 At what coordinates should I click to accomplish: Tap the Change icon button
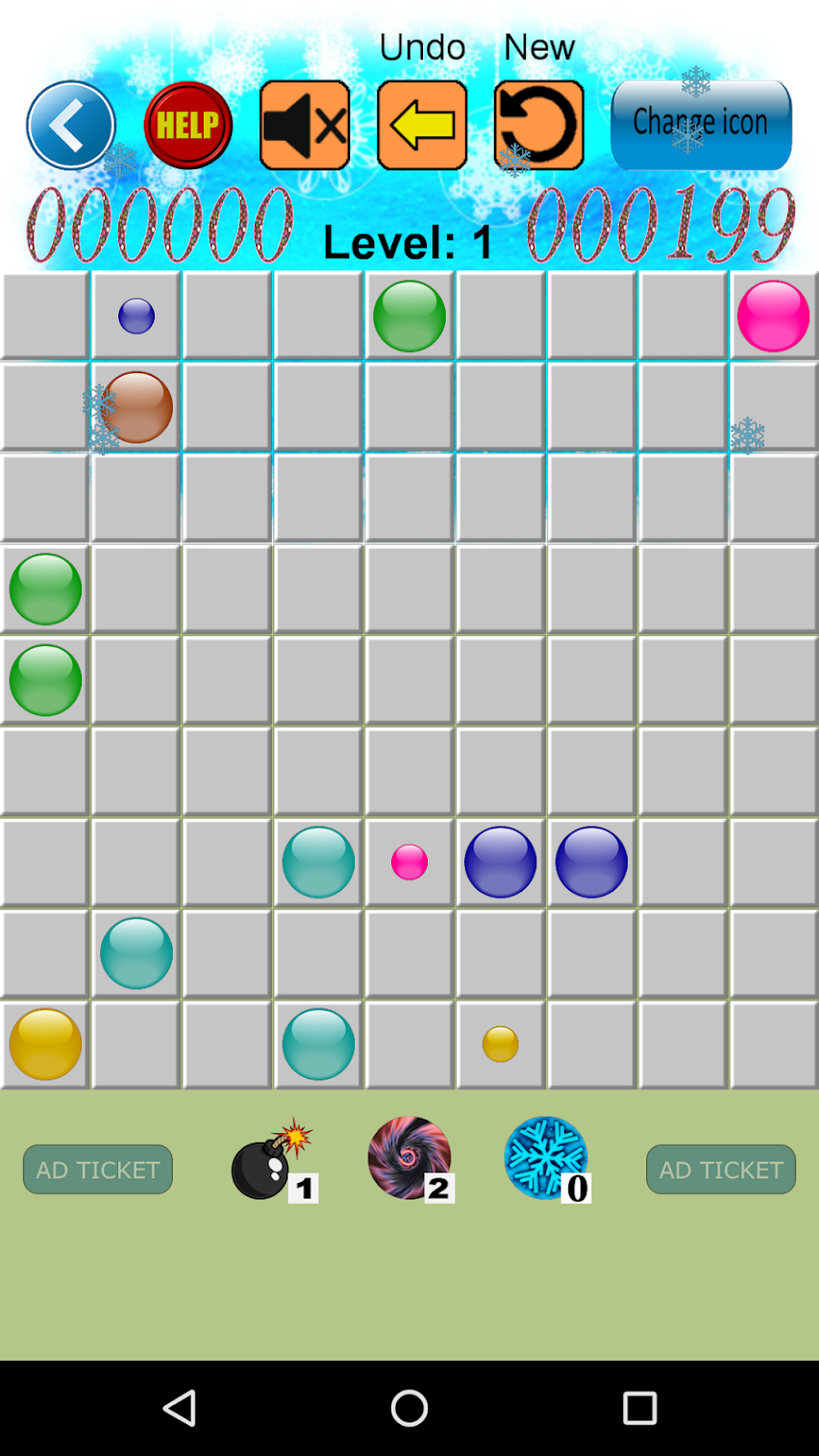click(x=701, y=125)
